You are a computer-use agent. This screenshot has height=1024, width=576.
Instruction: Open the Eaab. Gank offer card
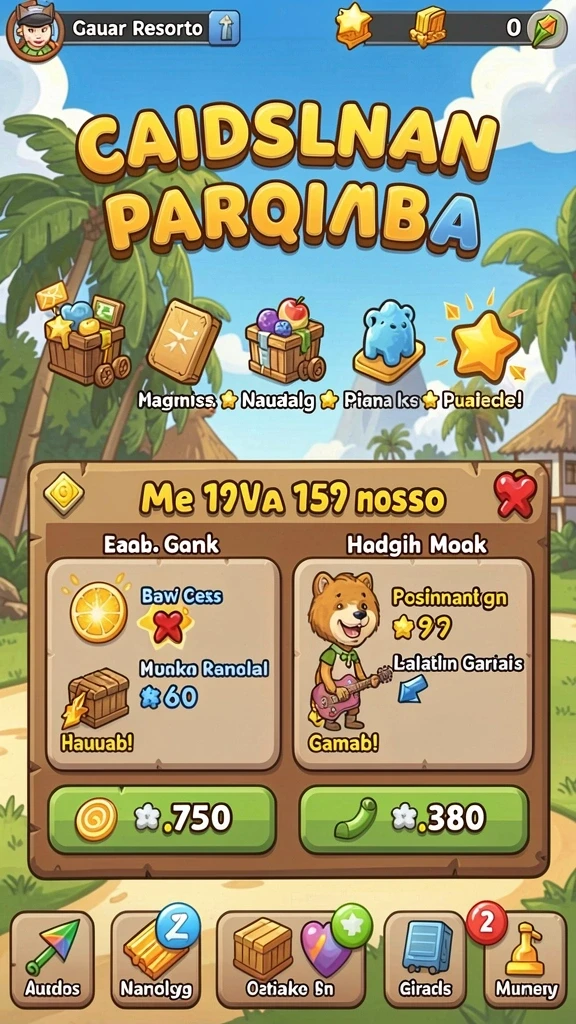[x=163, y=664]
